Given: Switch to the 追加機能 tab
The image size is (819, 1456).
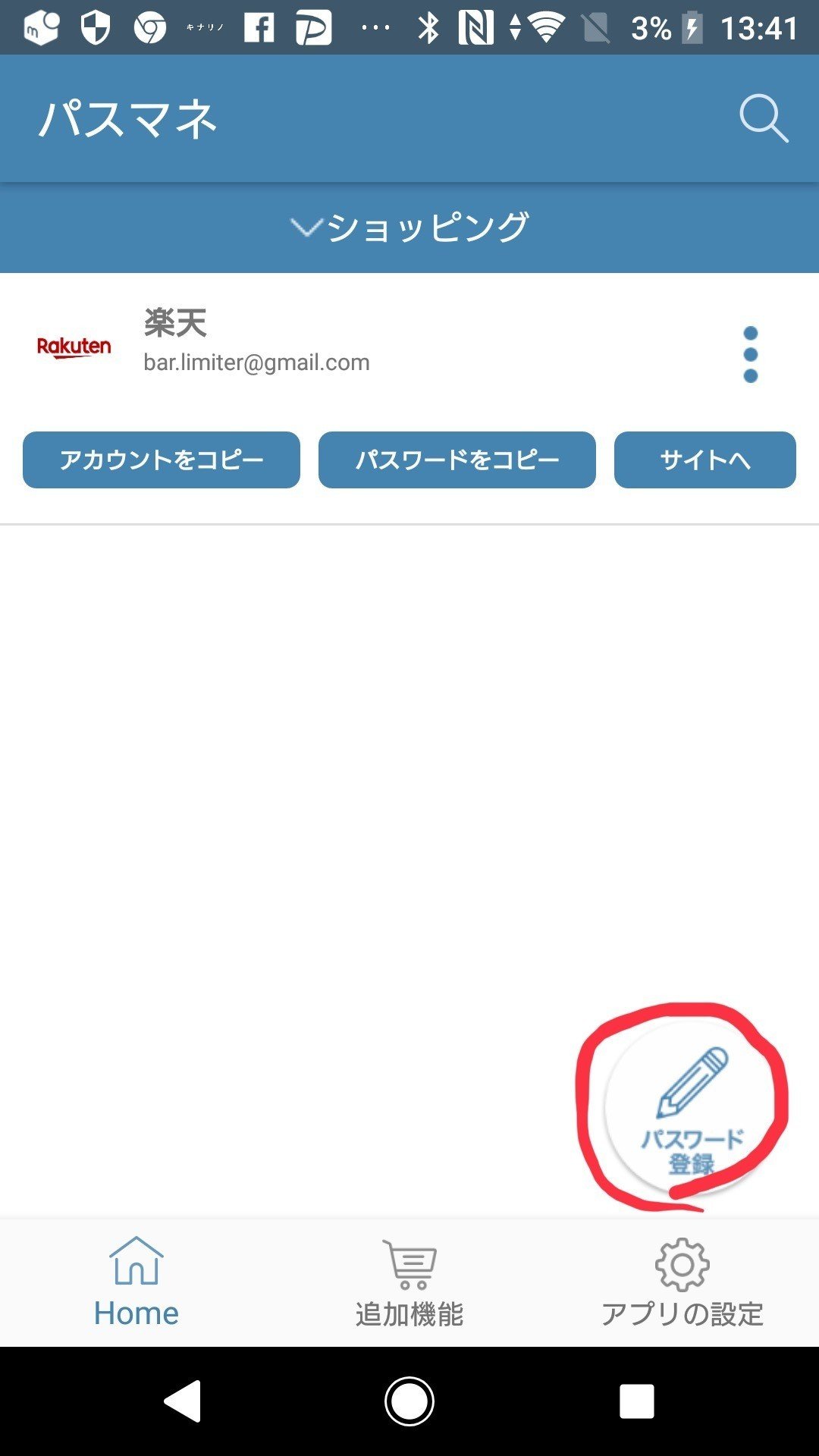Looking at the screenshot, I should [409, 1282].
